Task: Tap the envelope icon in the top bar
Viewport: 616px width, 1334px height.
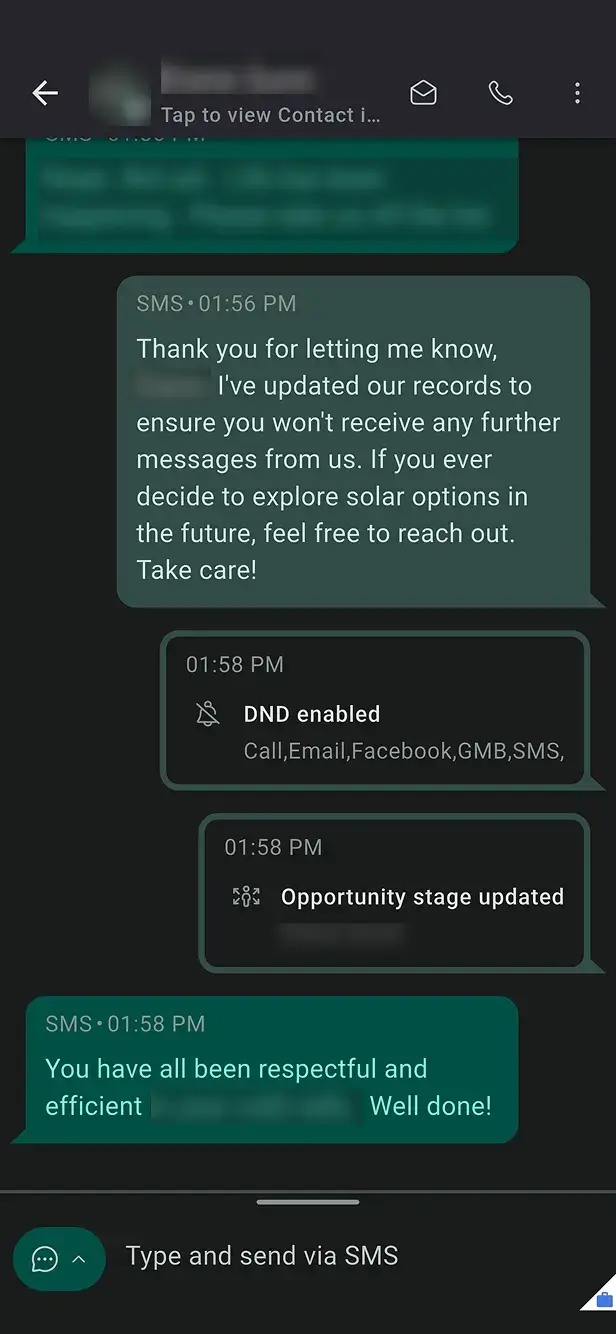Action: pyautogui.click(x=424, y=94)
